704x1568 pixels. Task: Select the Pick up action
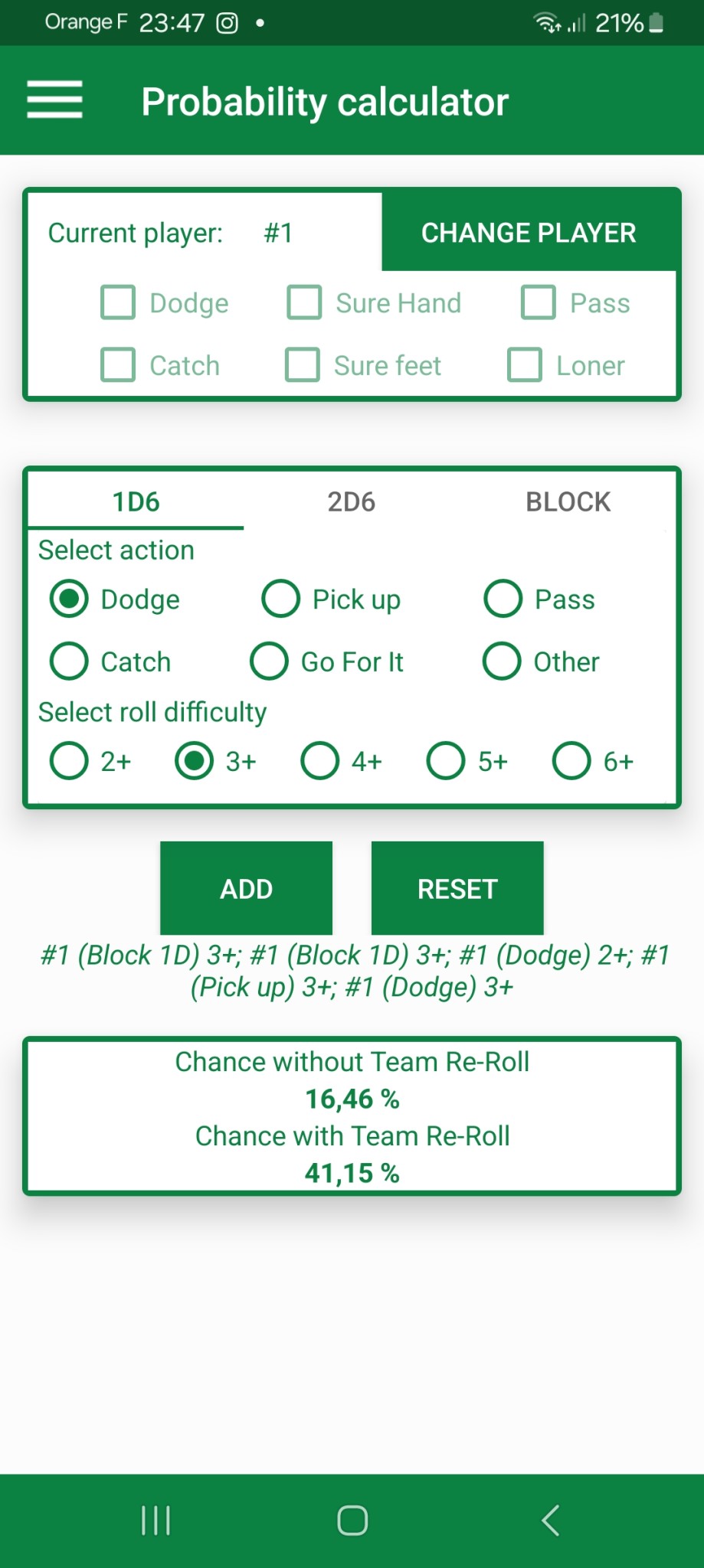[x=280, y=599]
